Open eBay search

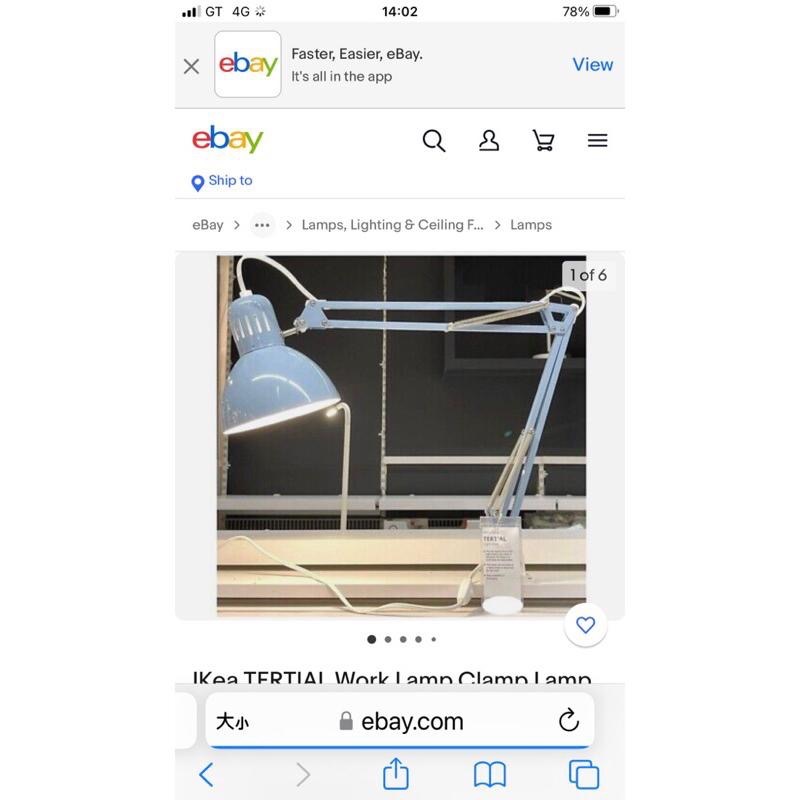point(434,141)
